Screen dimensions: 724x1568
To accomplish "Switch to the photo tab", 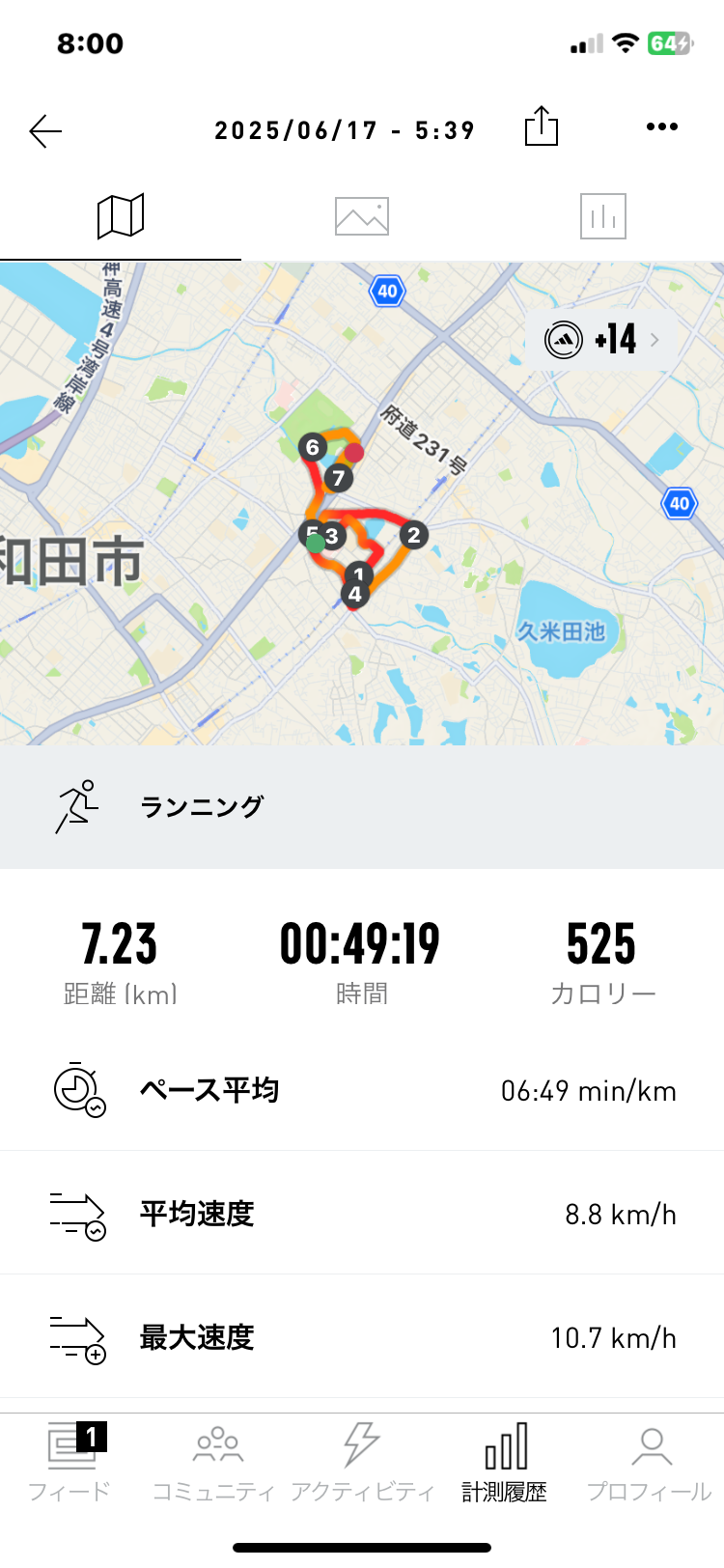I will tap(362, 216).
